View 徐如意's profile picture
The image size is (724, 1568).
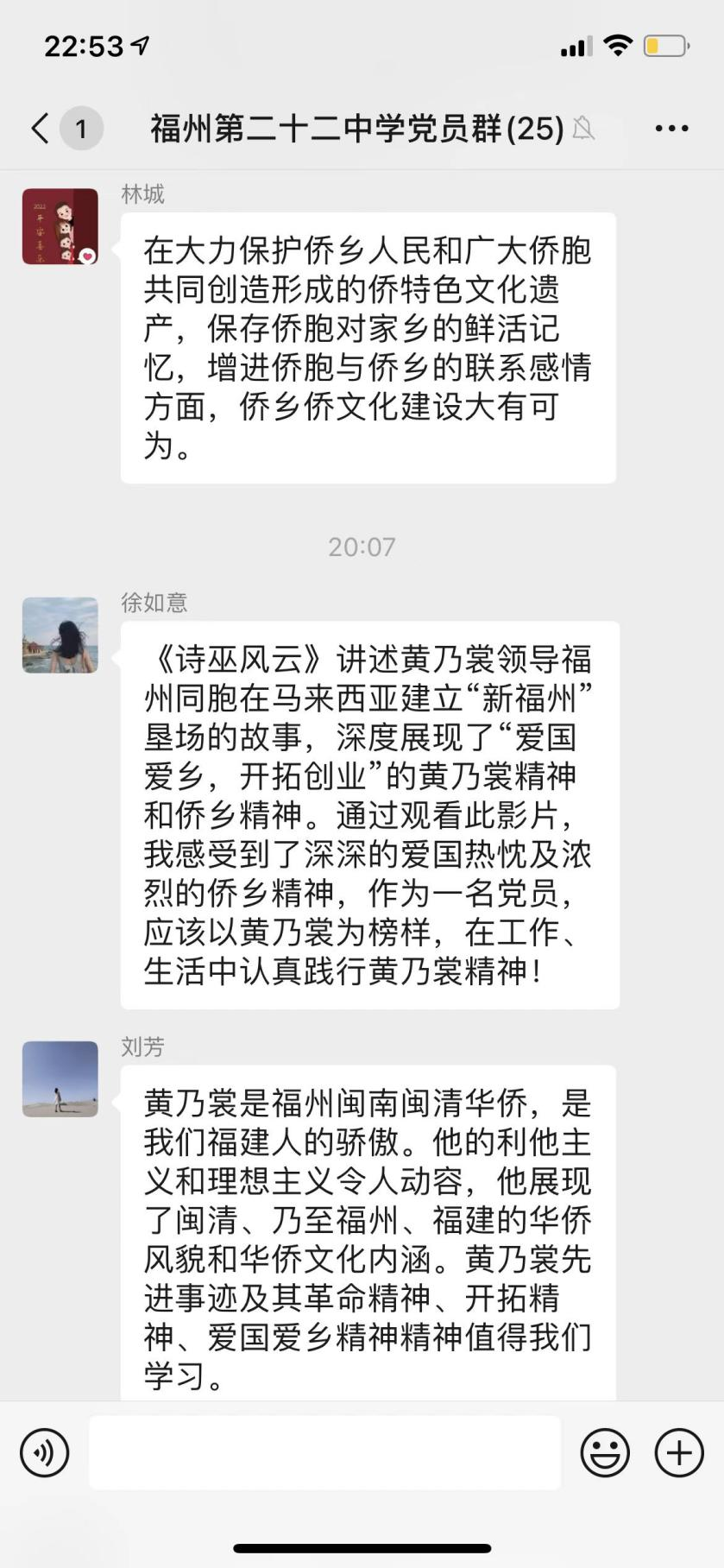tap(60, 635)
